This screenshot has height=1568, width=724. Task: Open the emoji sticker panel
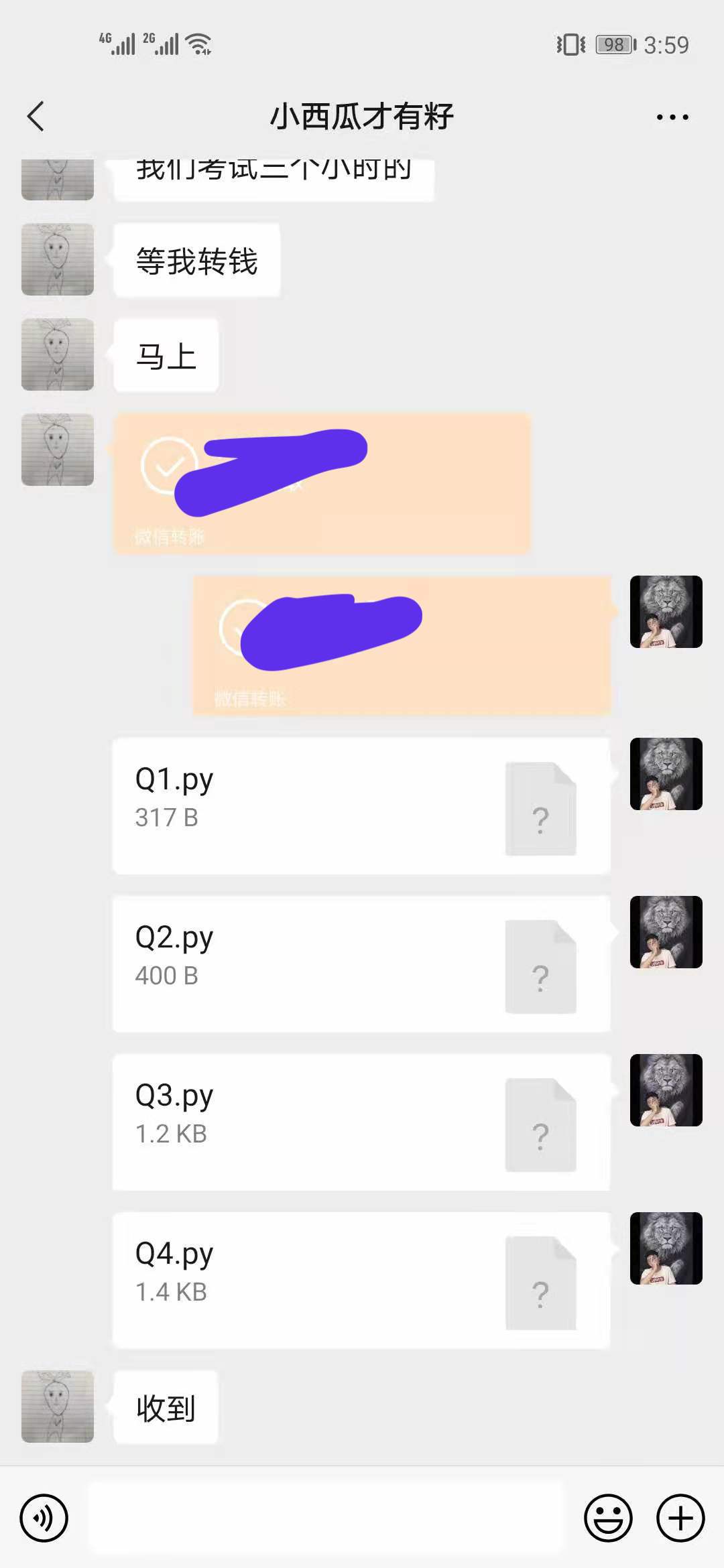608,1518
